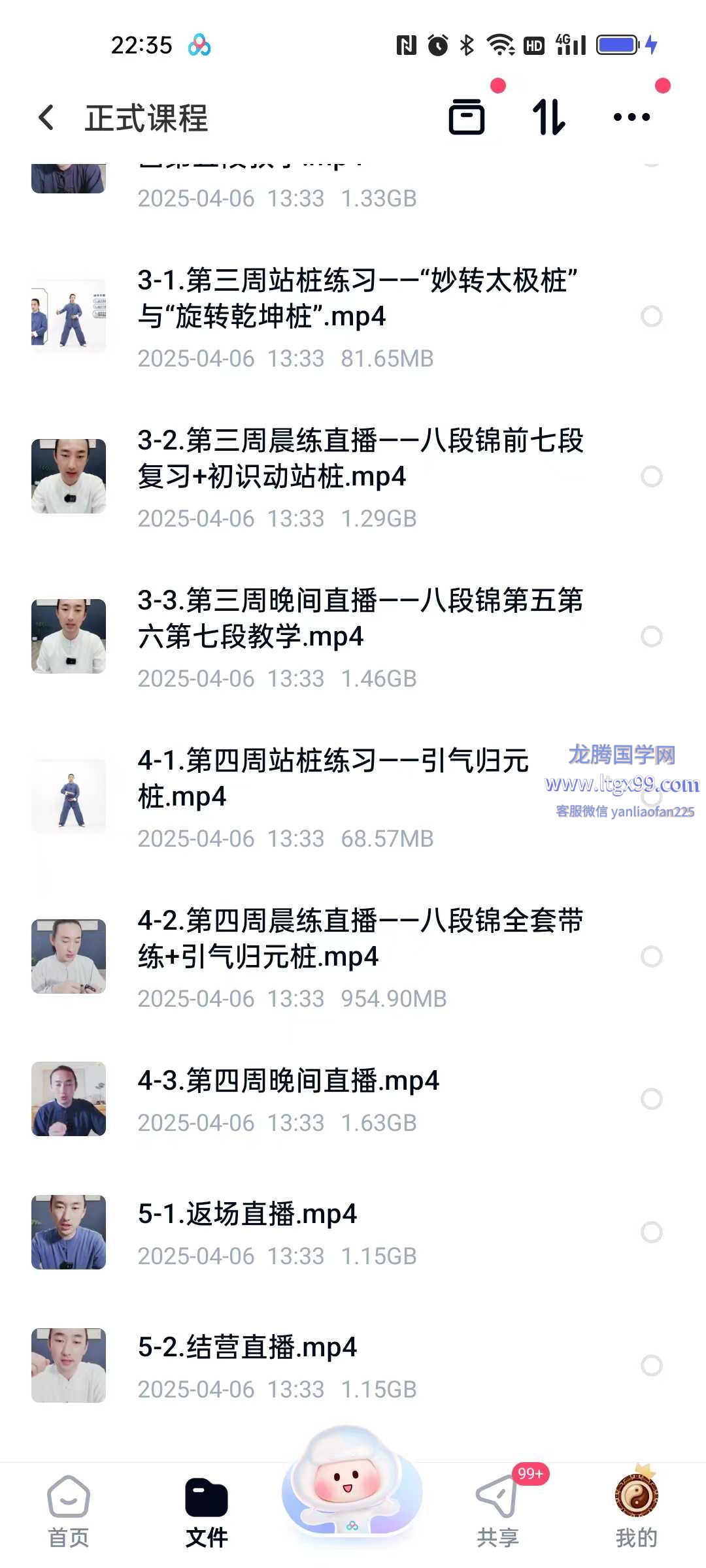This screenshot has width=706, height=1568.
Task: Select the 3-1 妙转太极桩 file circle
Action: [x=651, y=317]
